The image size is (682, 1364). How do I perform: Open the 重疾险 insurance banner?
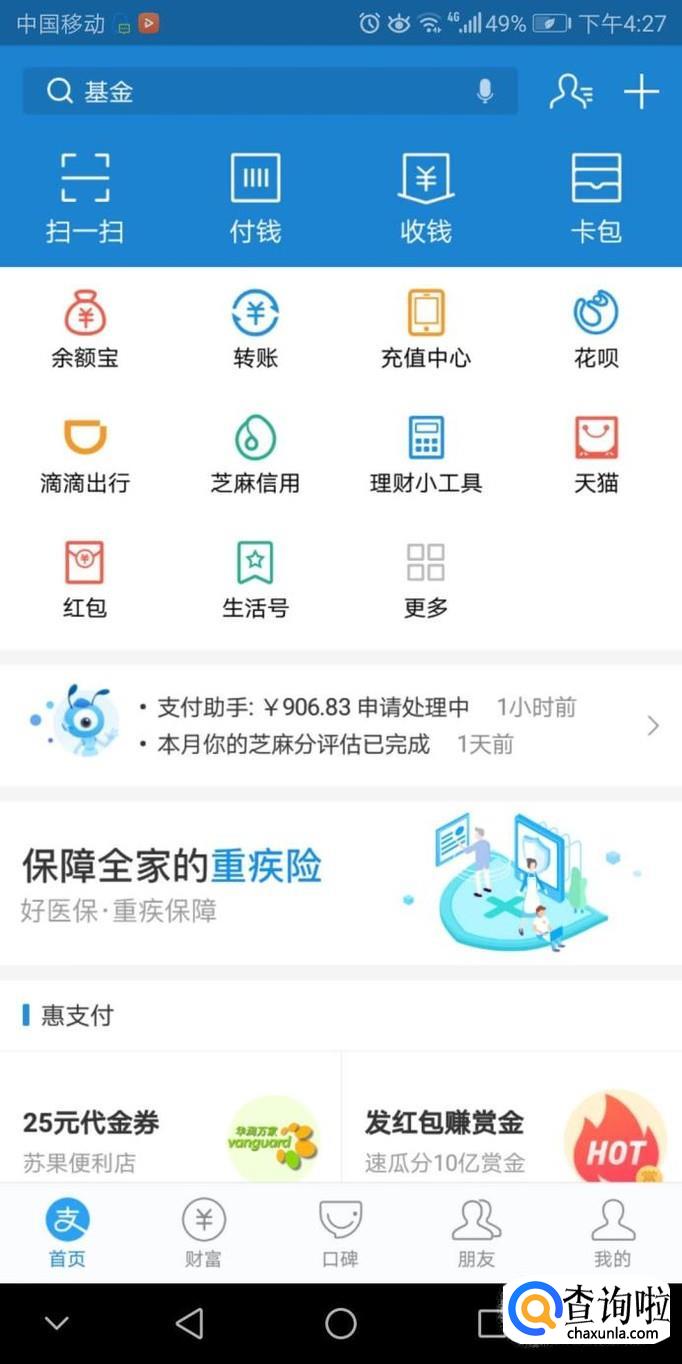(x=340, y=882)
